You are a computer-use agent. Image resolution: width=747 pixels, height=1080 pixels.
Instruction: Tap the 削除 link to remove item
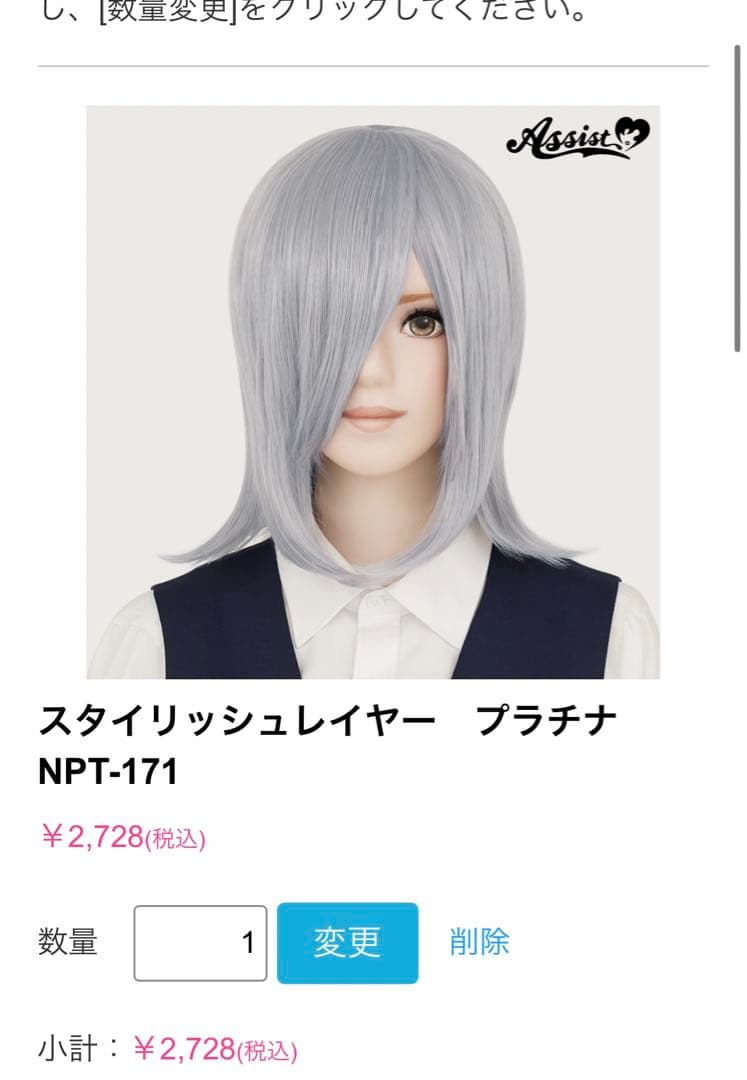(x=479, y=942)
